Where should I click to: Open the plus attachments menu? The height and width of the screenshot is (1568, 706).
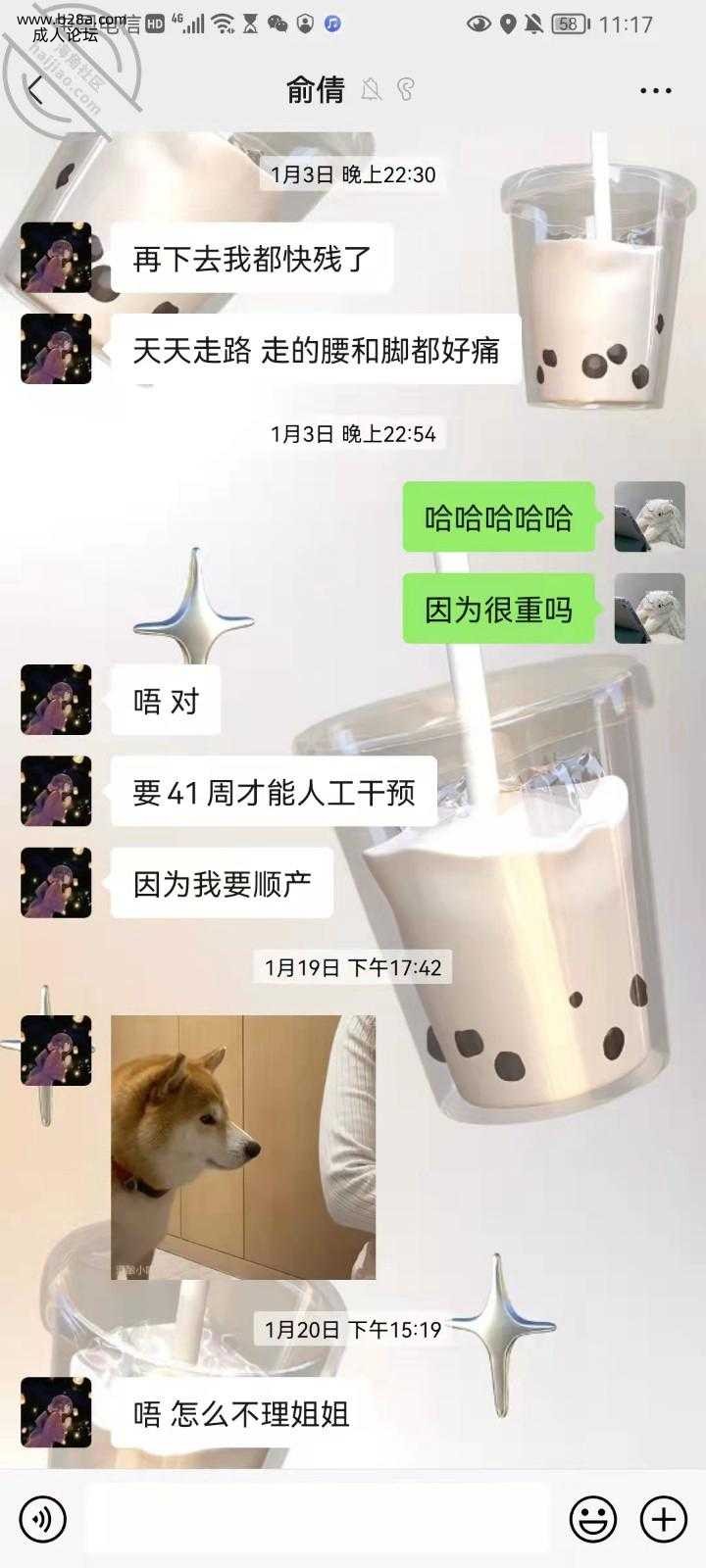pos(663,1520)
